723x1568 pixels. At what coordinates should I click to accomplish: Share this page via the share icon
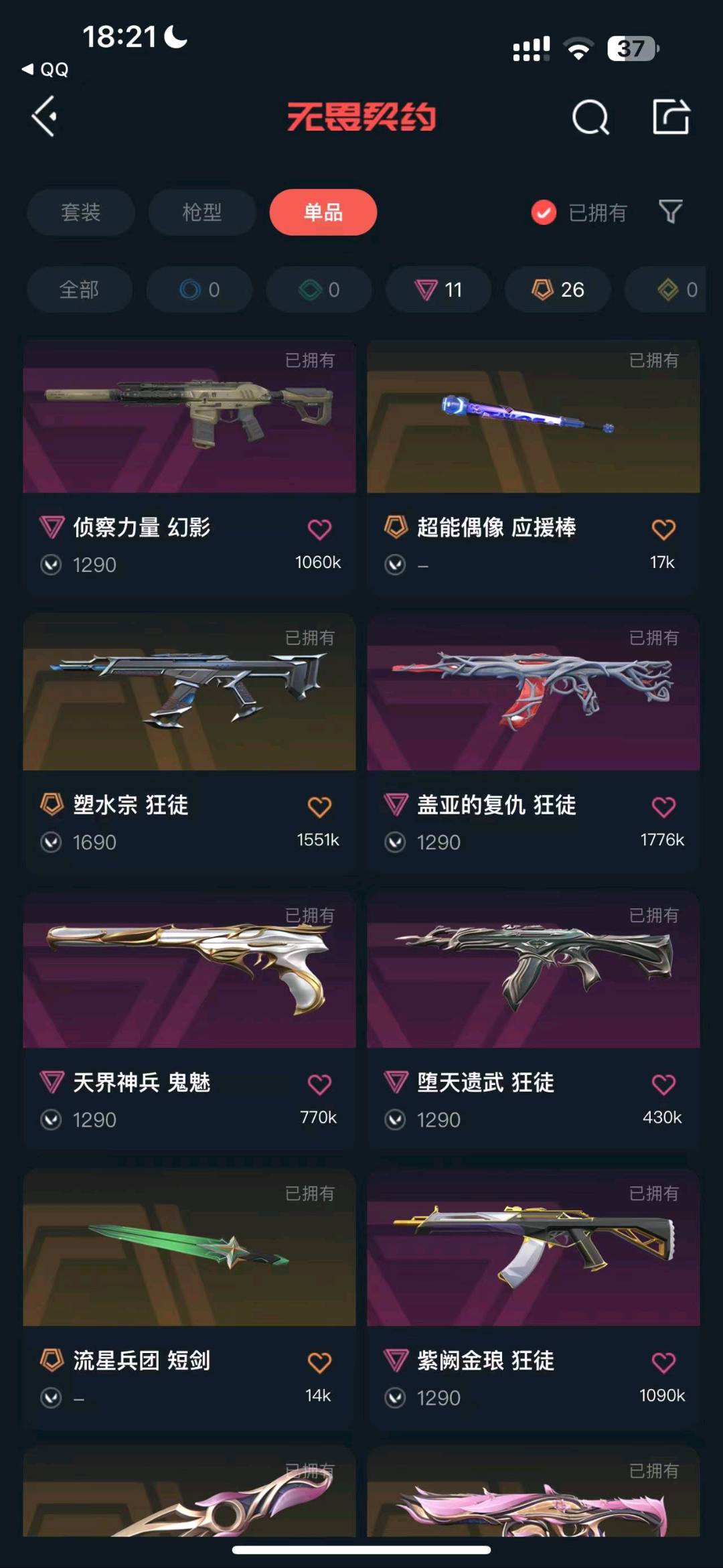tap(671, 117)
